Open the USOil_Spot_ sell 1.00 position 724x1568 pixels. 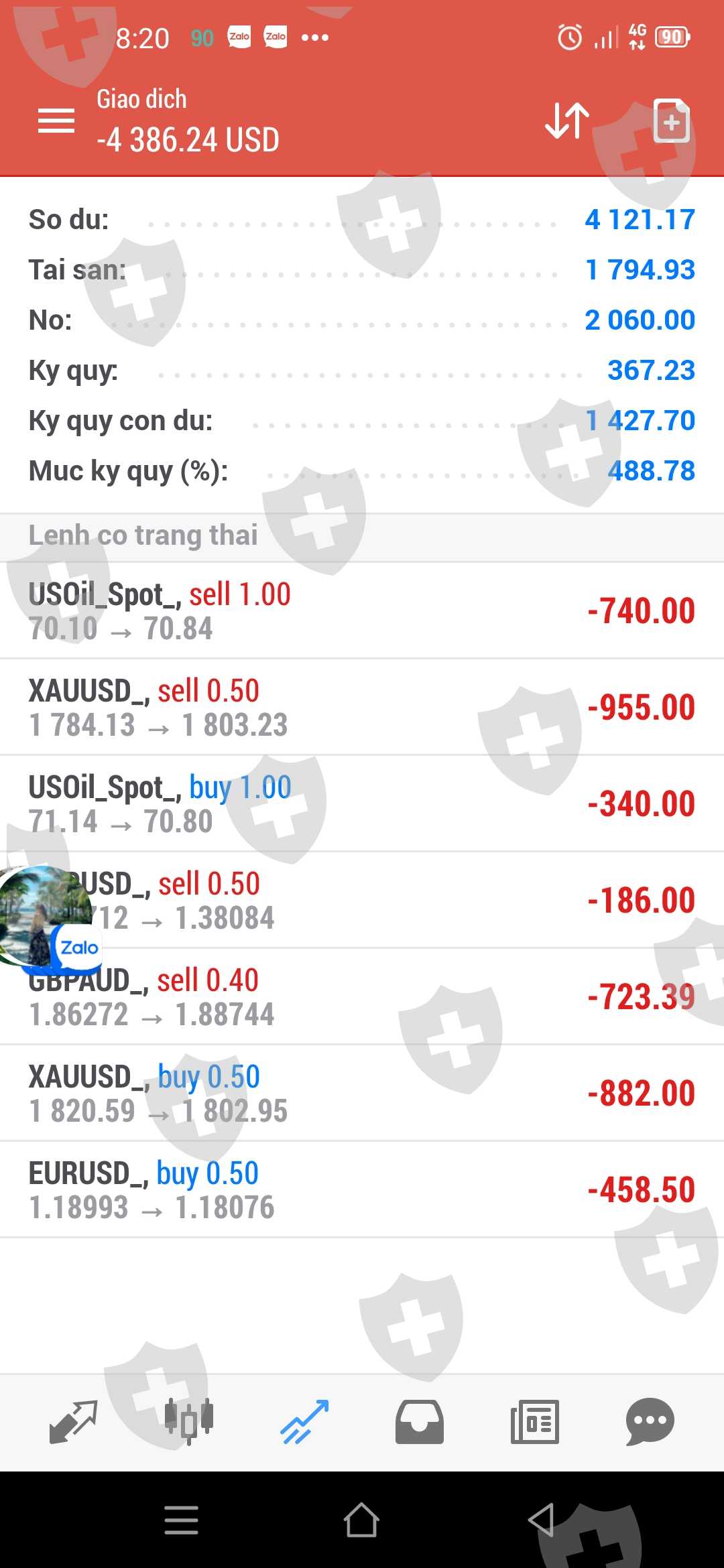362,610
